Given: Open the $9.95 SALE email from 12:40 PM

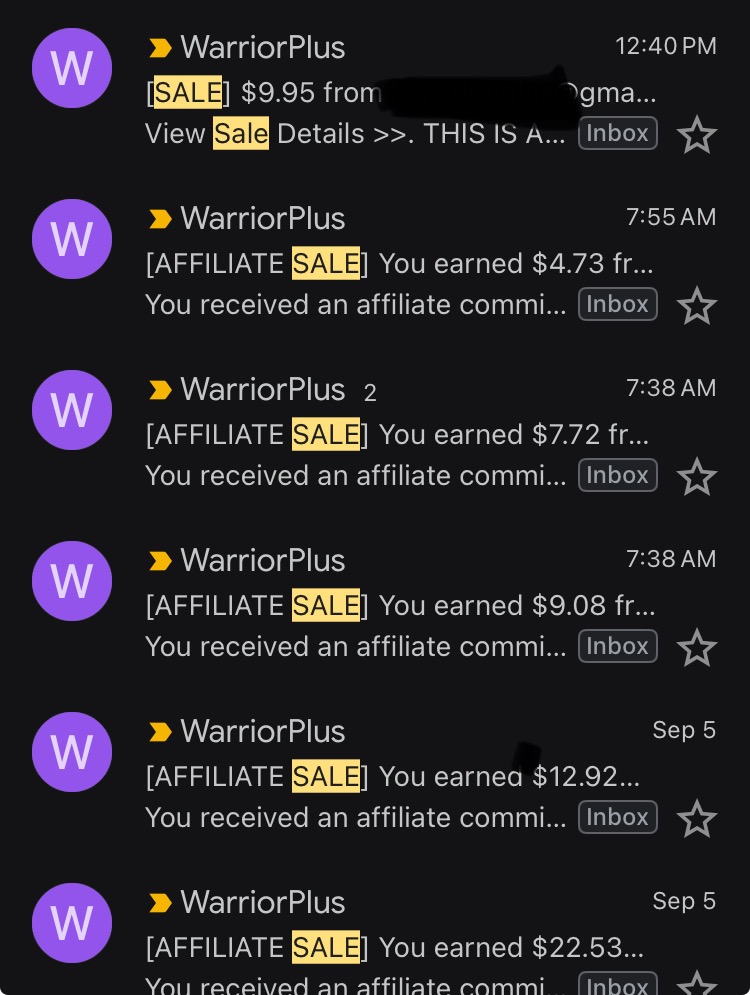Looking at the screenshot, I should tap(400, 92).
